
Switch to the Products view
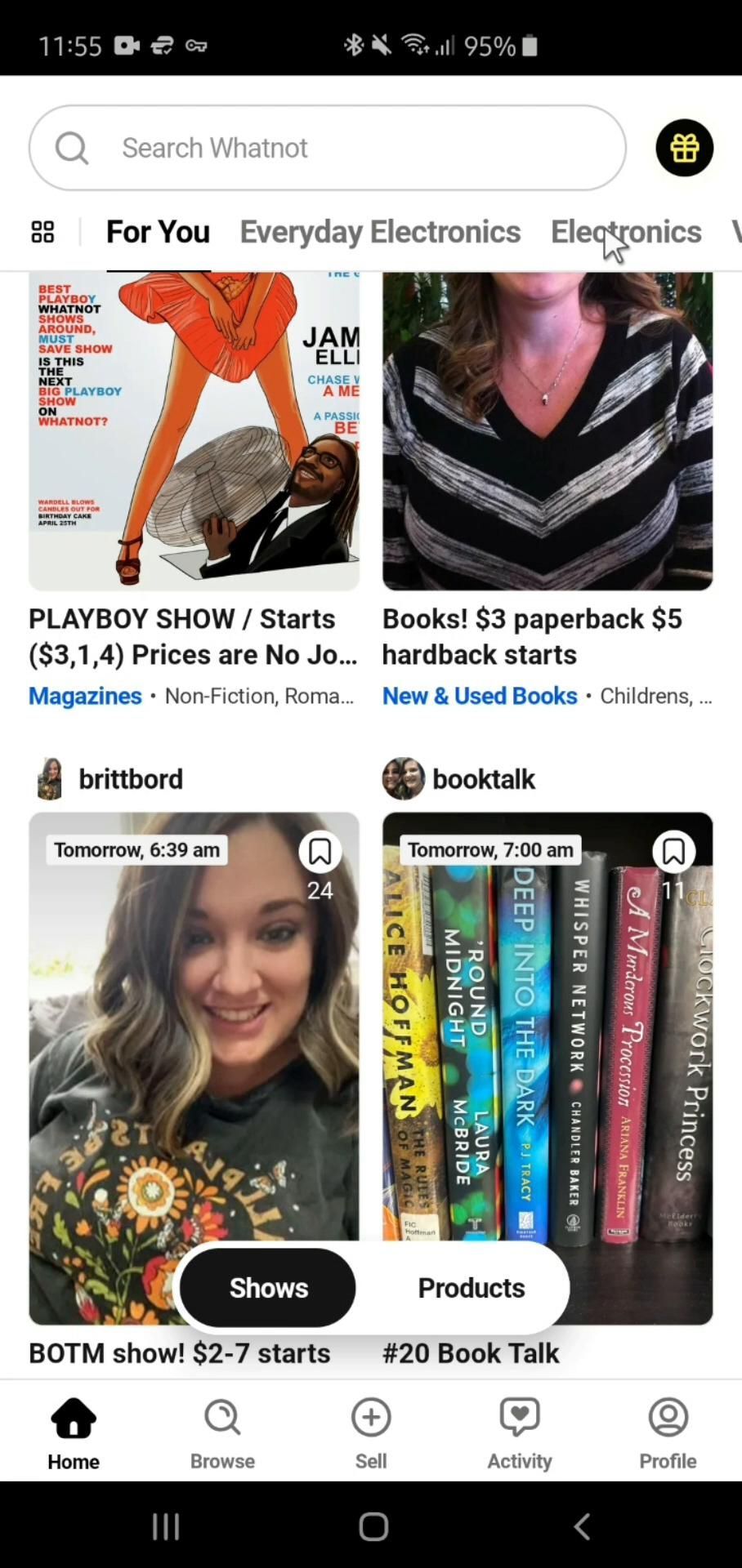pos(472,1288)
